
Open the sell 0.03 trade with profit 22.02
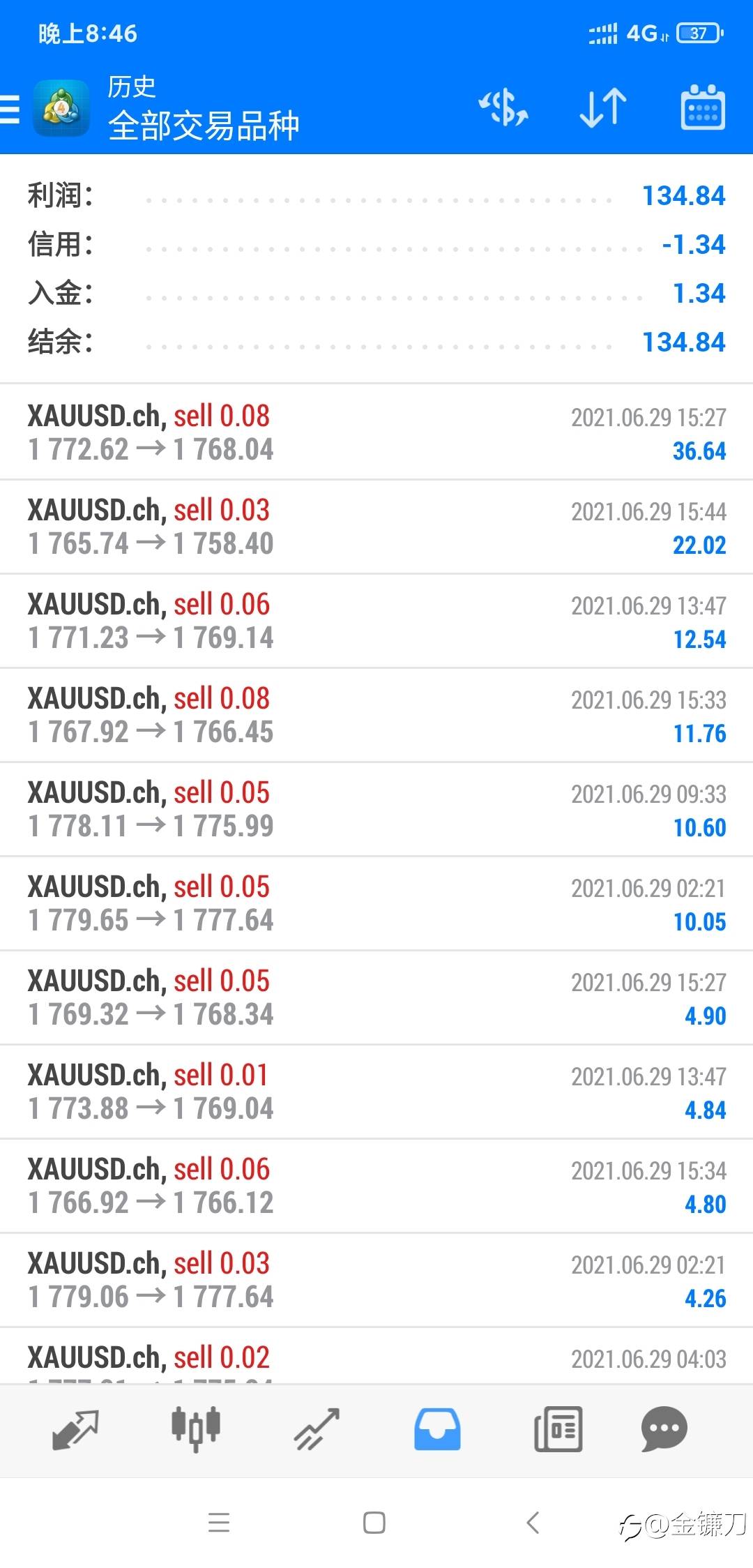[x=376, y=527]
